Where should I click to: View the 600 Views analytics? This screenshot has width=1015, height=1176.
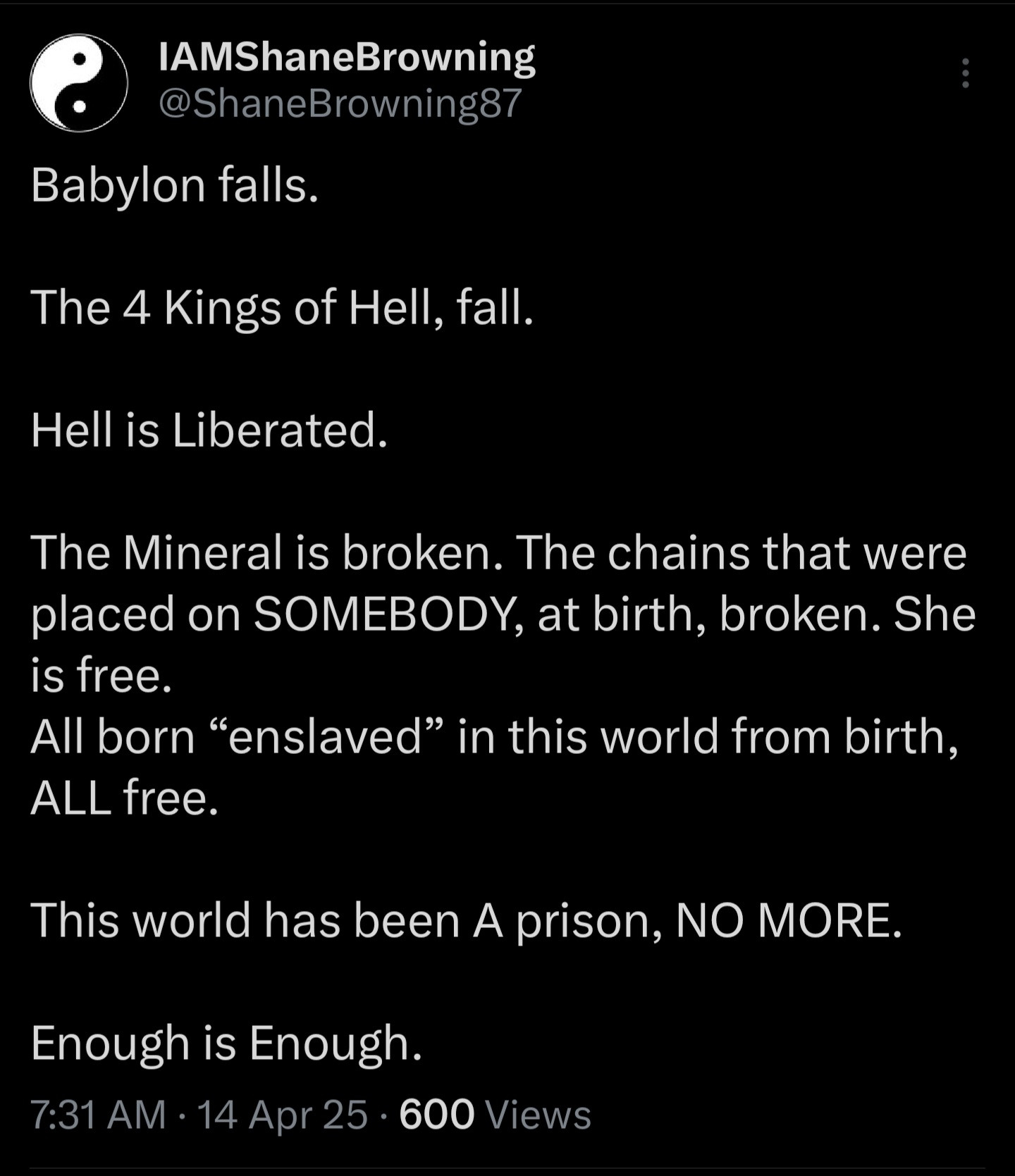[495, 1115]
